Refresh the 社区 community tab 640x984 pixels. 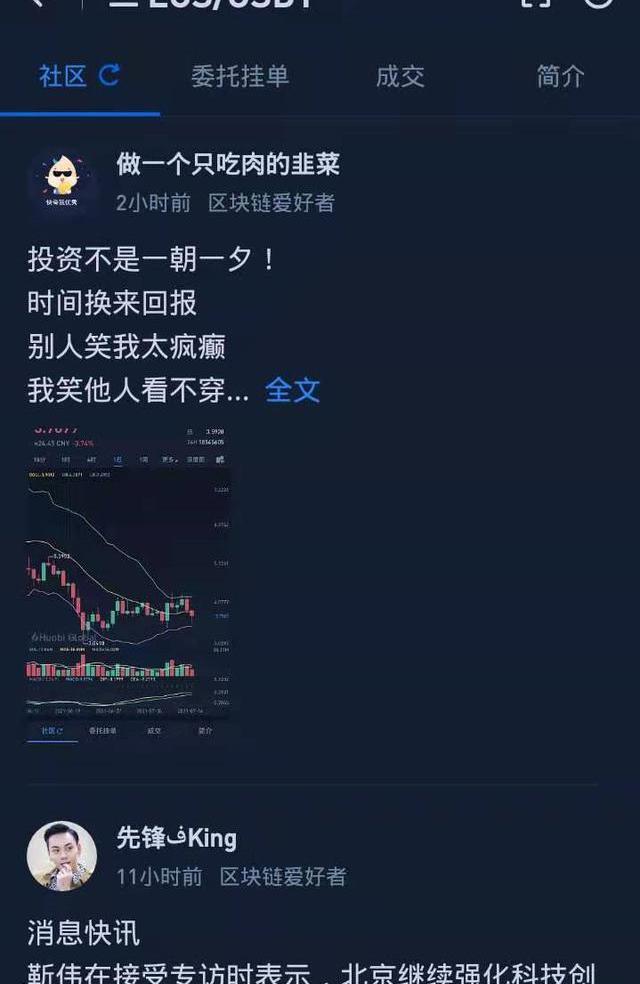pyautogui.click(x=110, y=75)
